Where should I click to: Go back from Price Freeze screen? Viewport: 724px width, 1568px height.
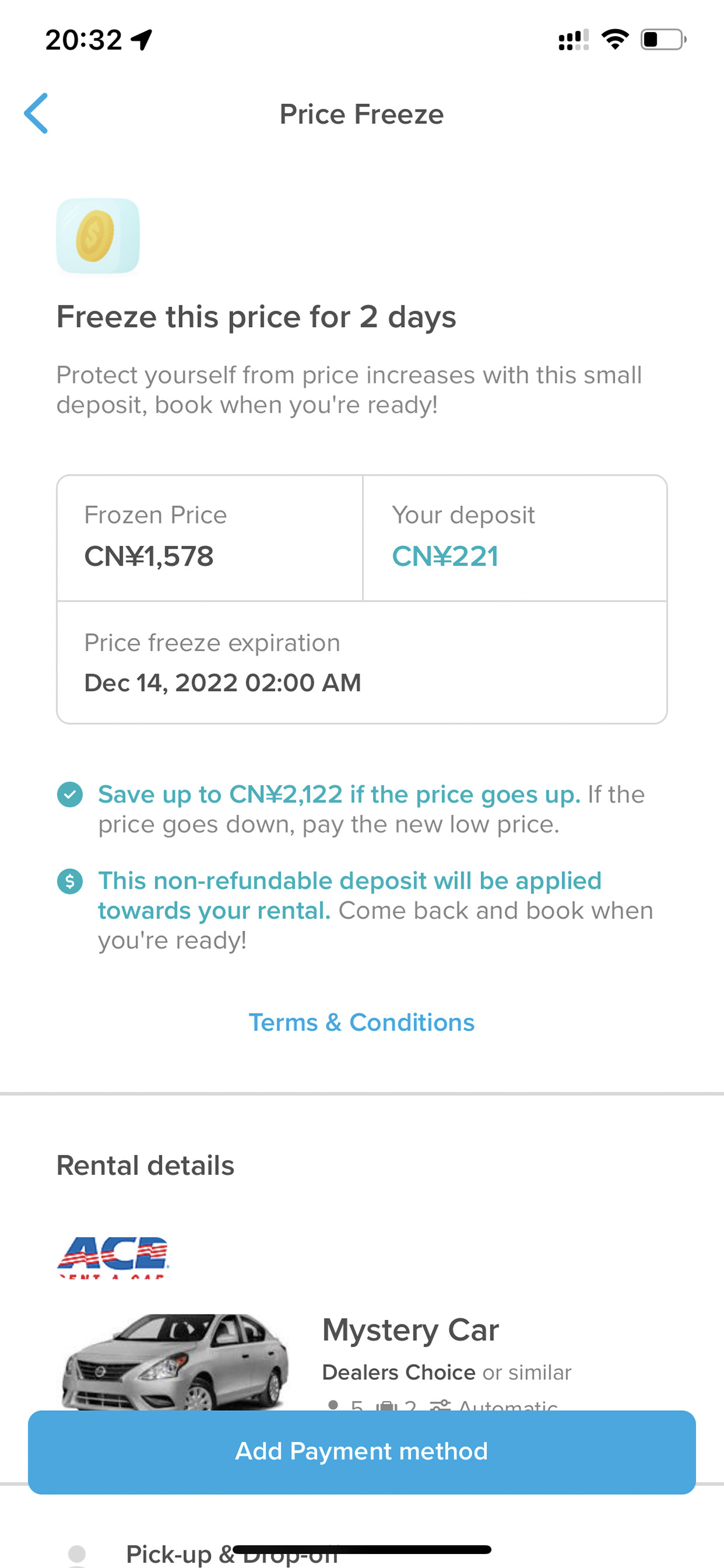tap(36, 113)
